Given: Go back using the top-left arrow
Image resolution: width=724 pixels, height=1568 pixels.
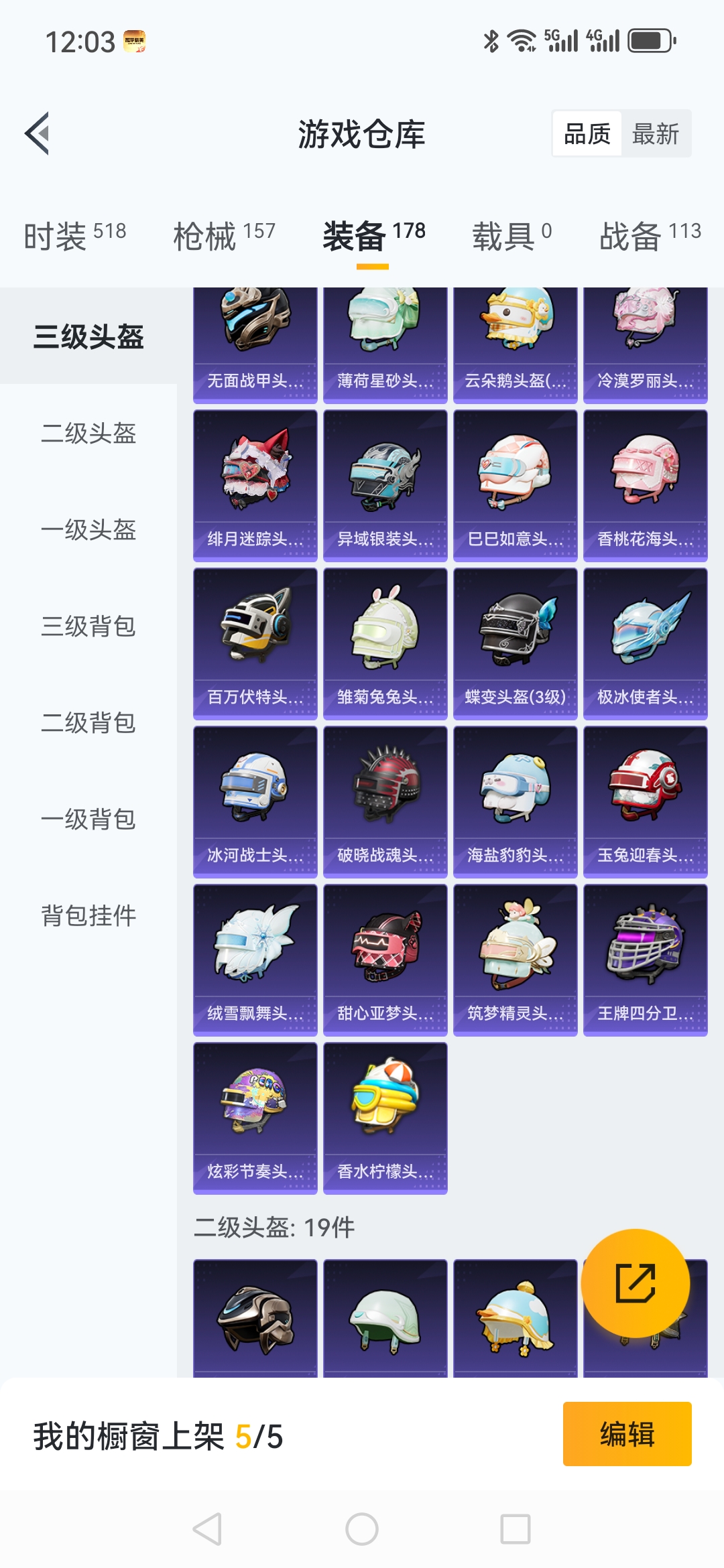Looking at the screenshot, I should [x=38, y=133].
